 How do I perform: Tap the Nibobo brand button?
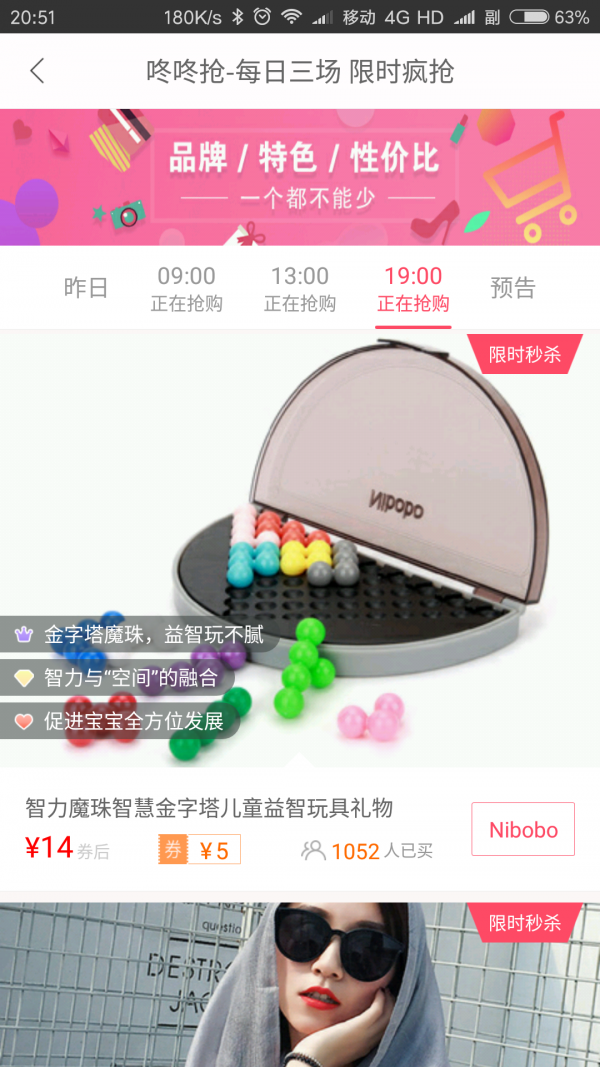click(523, 829)
